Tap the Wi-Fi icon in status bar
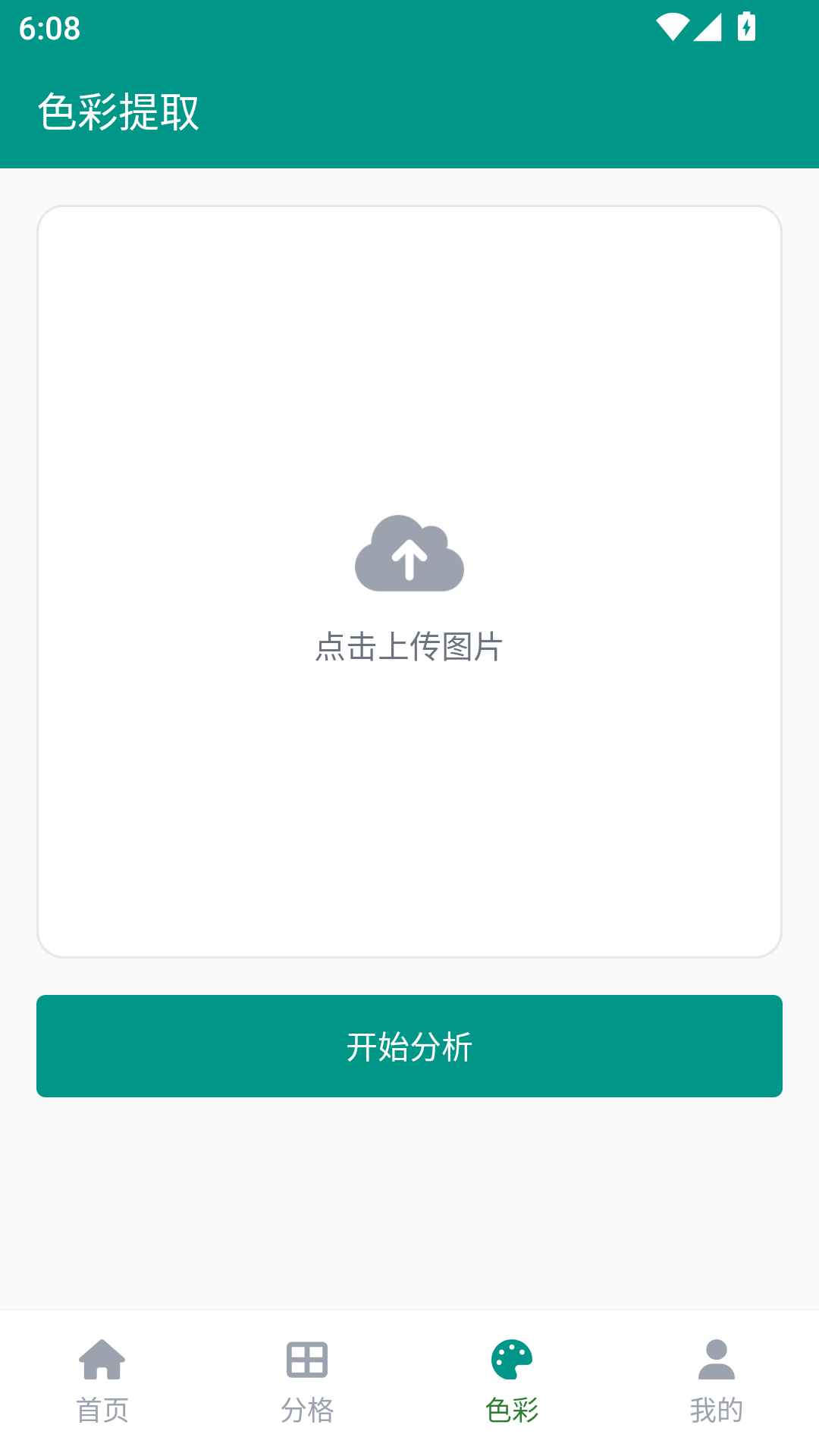Screen dimensions: 819x1456 [673, 25]
